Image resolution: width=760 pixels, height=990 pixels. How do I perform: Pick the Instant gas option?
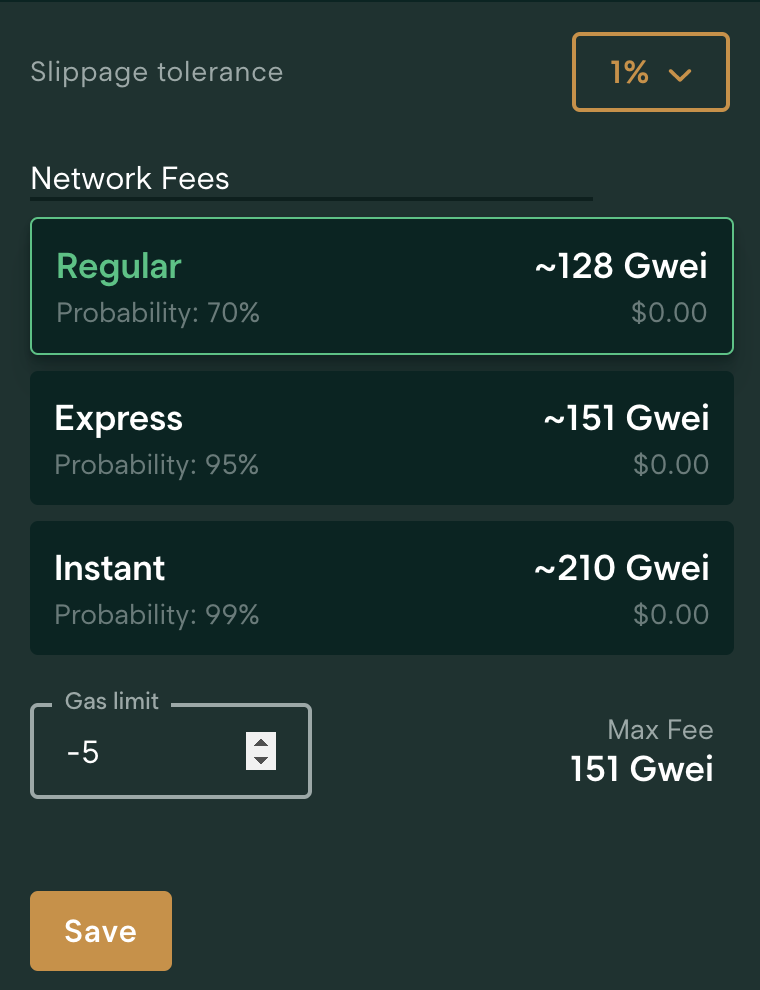point(380,588)
